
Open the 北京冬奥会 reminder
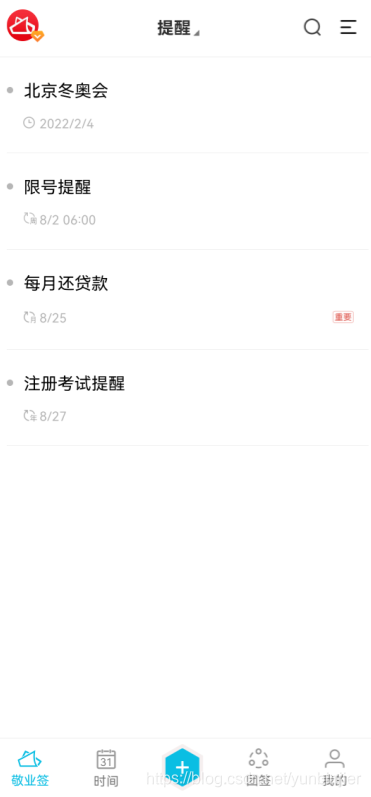click(187, 105)
